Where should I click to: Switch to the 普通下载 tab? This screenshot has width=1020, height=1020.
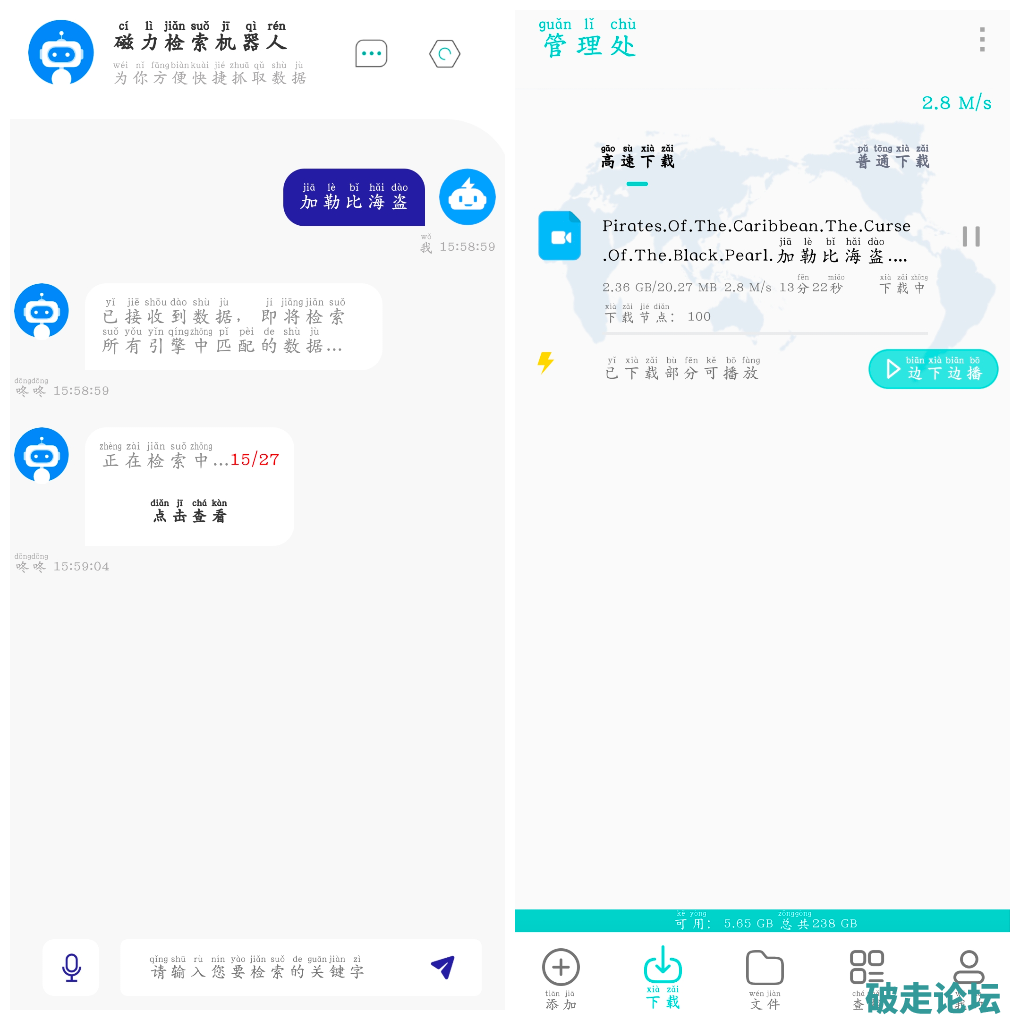click(892, 160)
